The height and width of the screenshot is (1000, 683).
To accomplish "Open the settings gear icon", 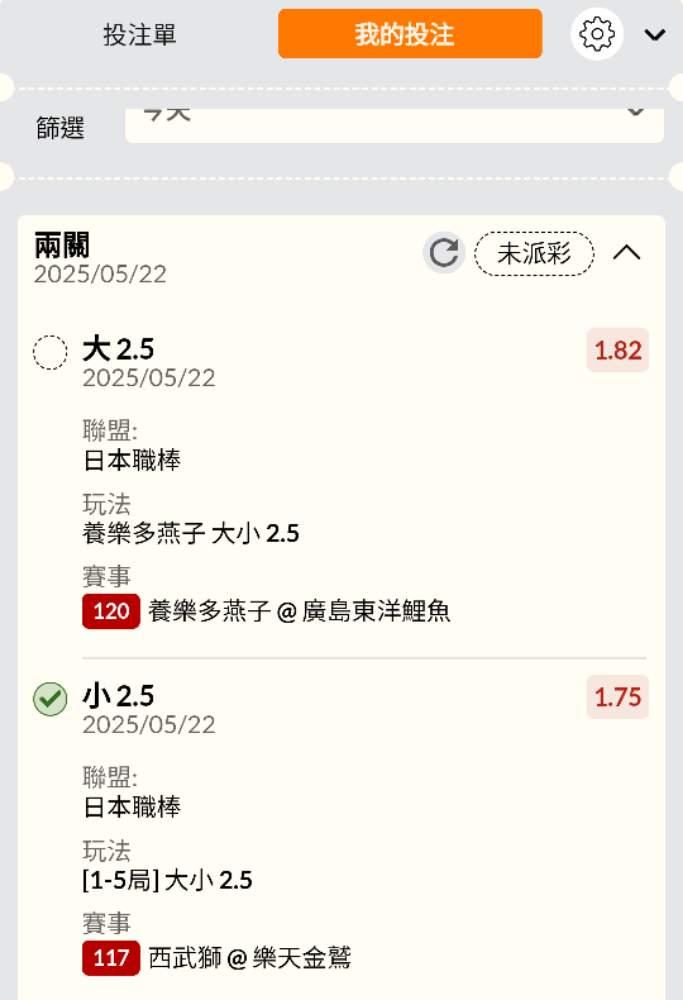I will [x=597, y=35].
